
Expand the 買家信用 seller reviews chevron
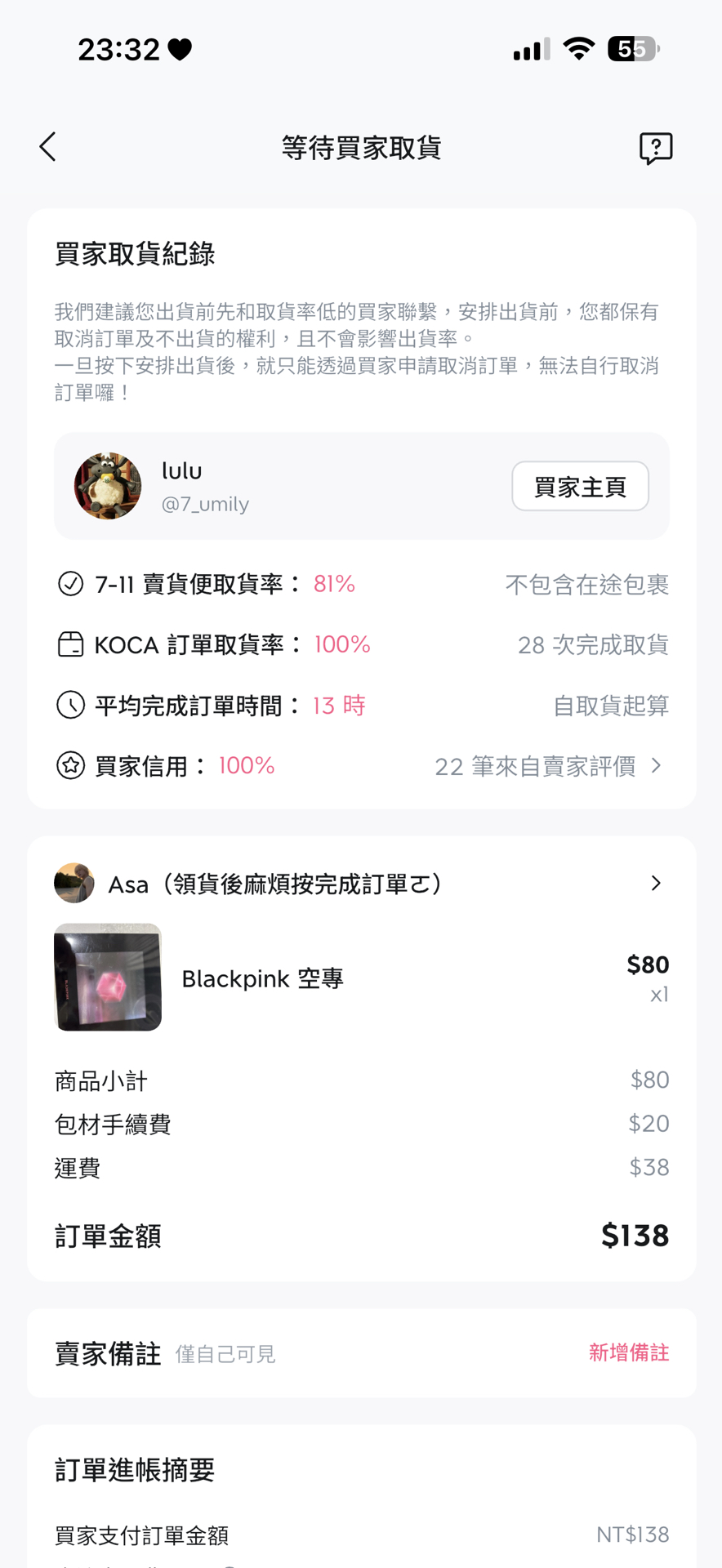click(656, 765)
